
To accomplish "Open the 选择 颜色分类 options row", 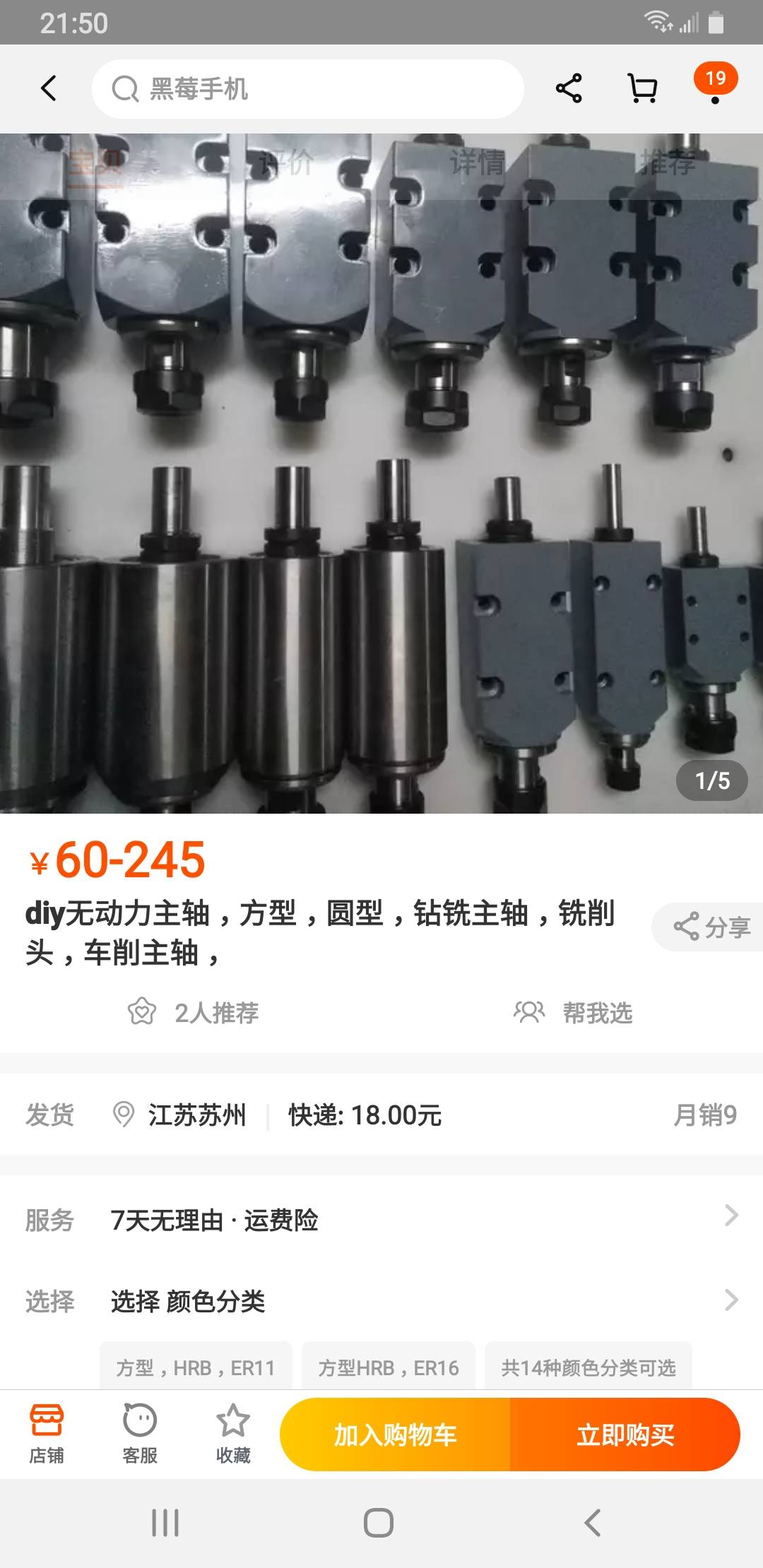I will [x=381, y=1300].
